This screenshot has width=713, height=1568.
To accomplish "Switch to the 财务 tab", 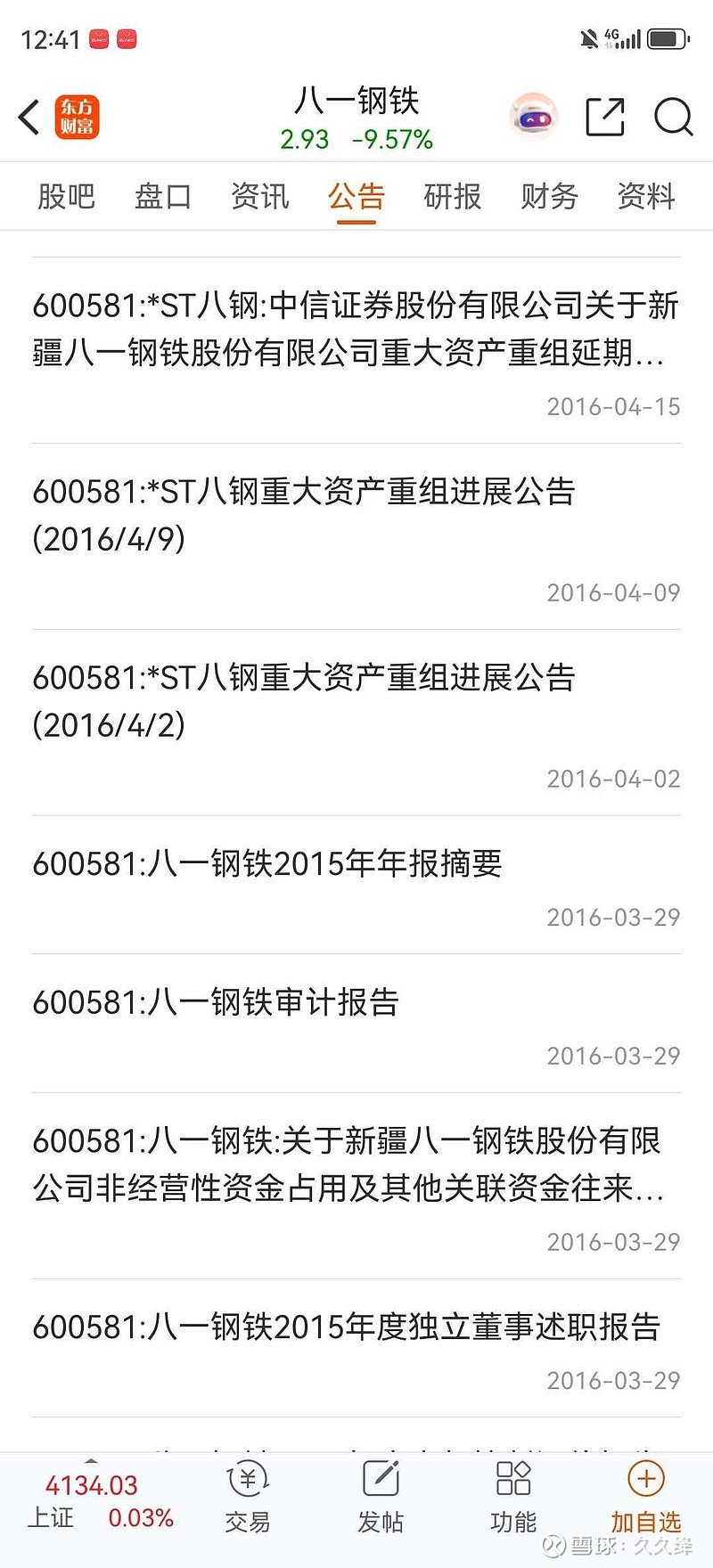I will (x=548, y=196).
